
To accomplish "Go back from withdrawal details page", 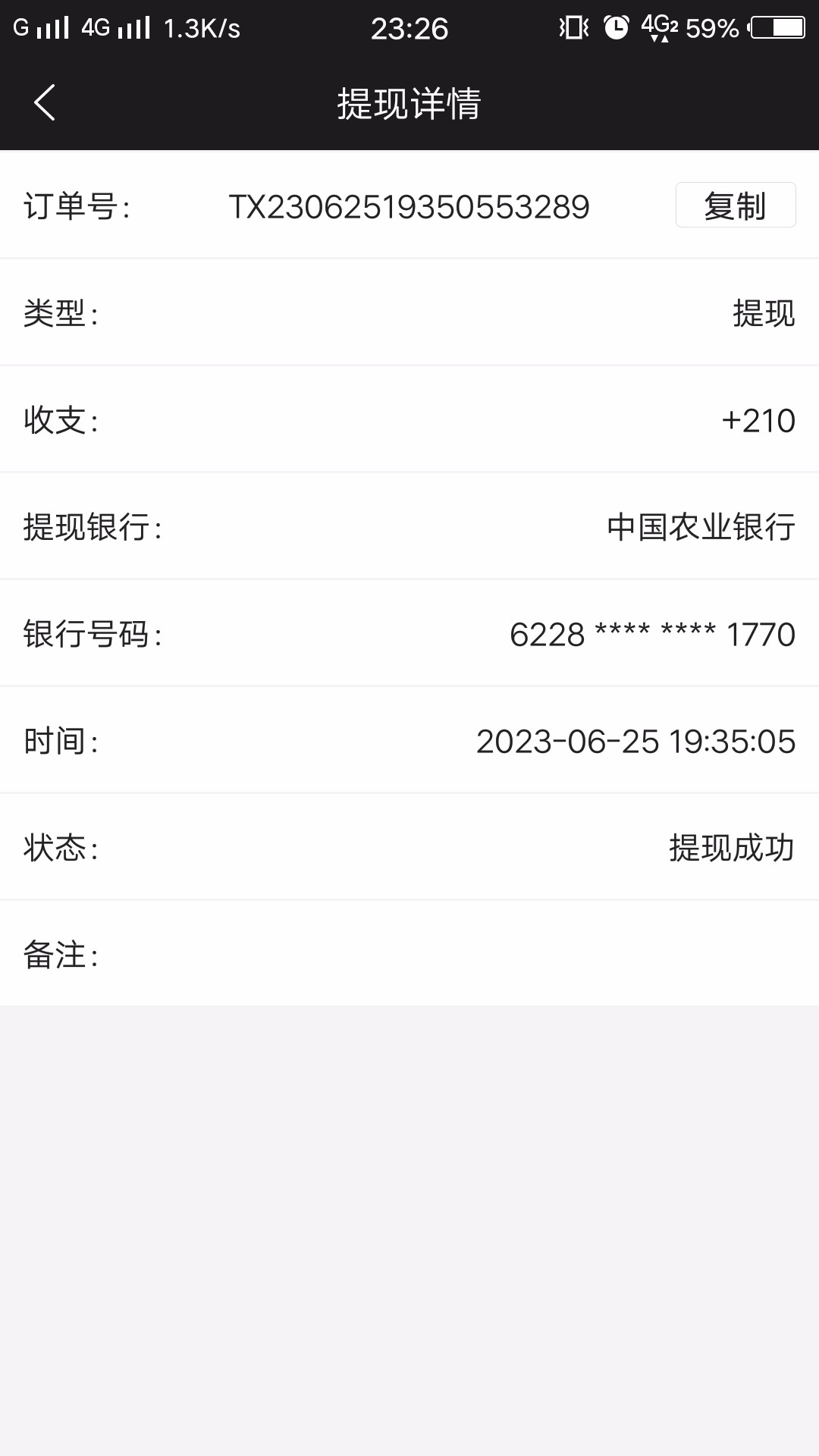I will 45,102.
